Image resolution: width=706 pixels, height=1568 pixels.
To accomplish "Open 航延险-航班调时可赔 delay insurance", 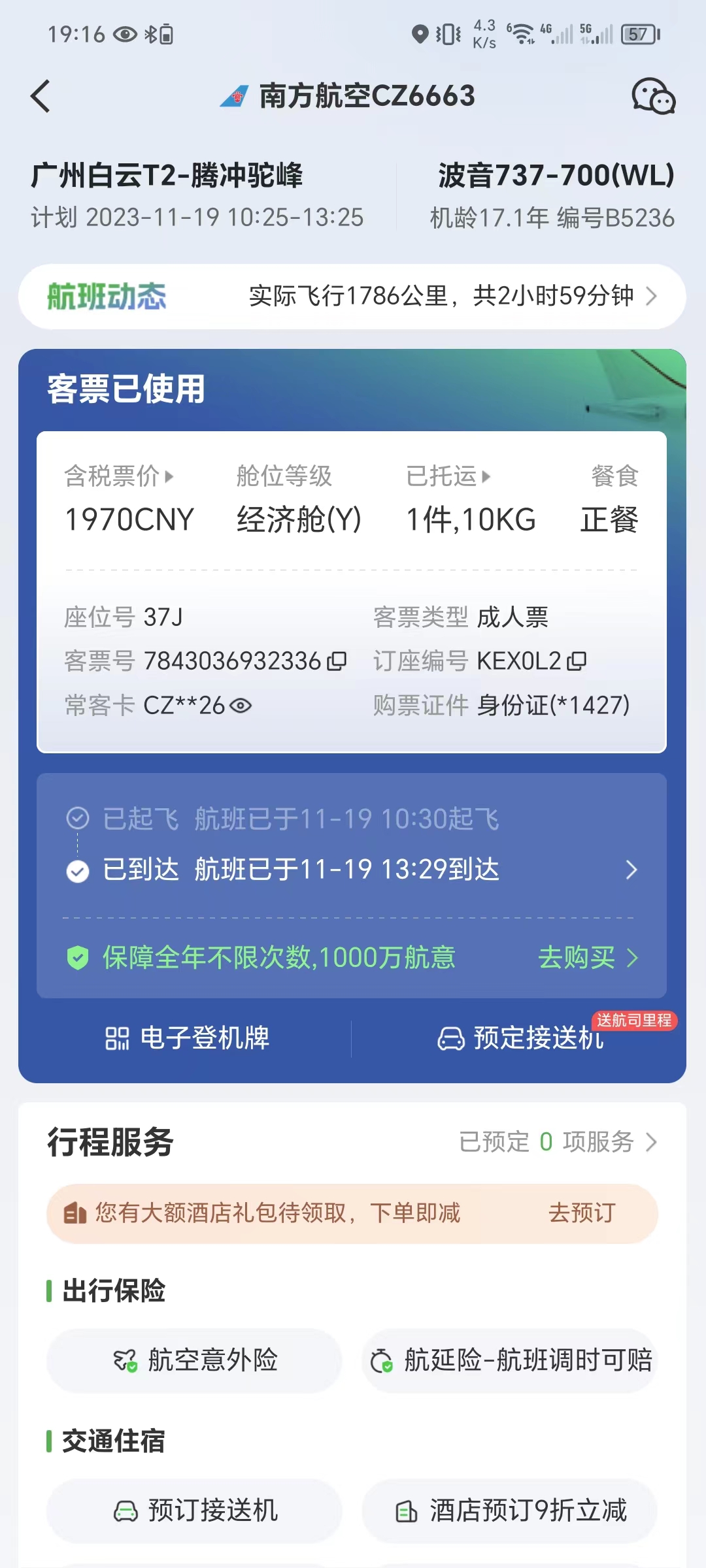I will click(x=510, y=1361).
